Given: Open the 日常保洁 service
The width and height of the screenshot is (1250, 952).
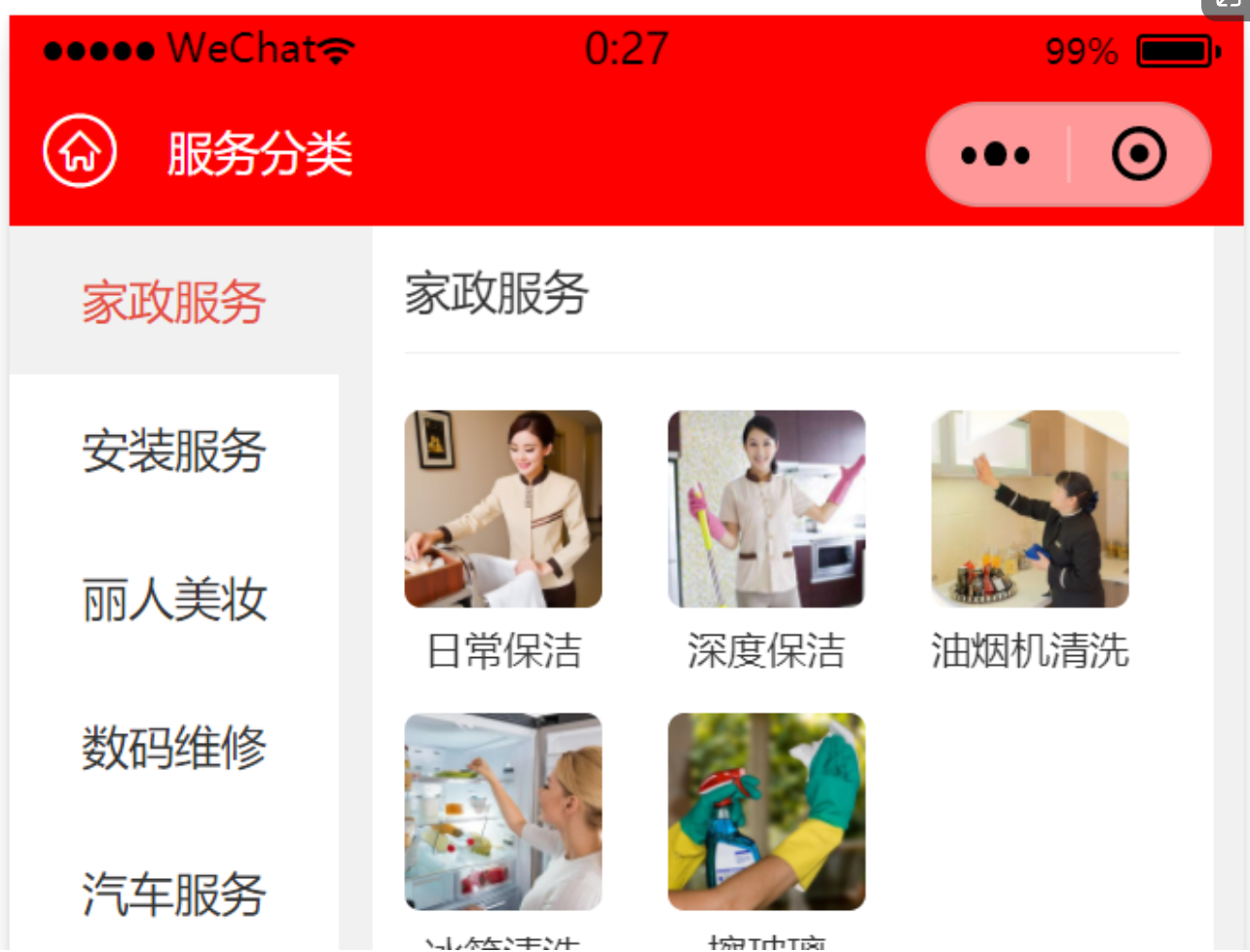Looking at the screenshot, I should point(503,510).
